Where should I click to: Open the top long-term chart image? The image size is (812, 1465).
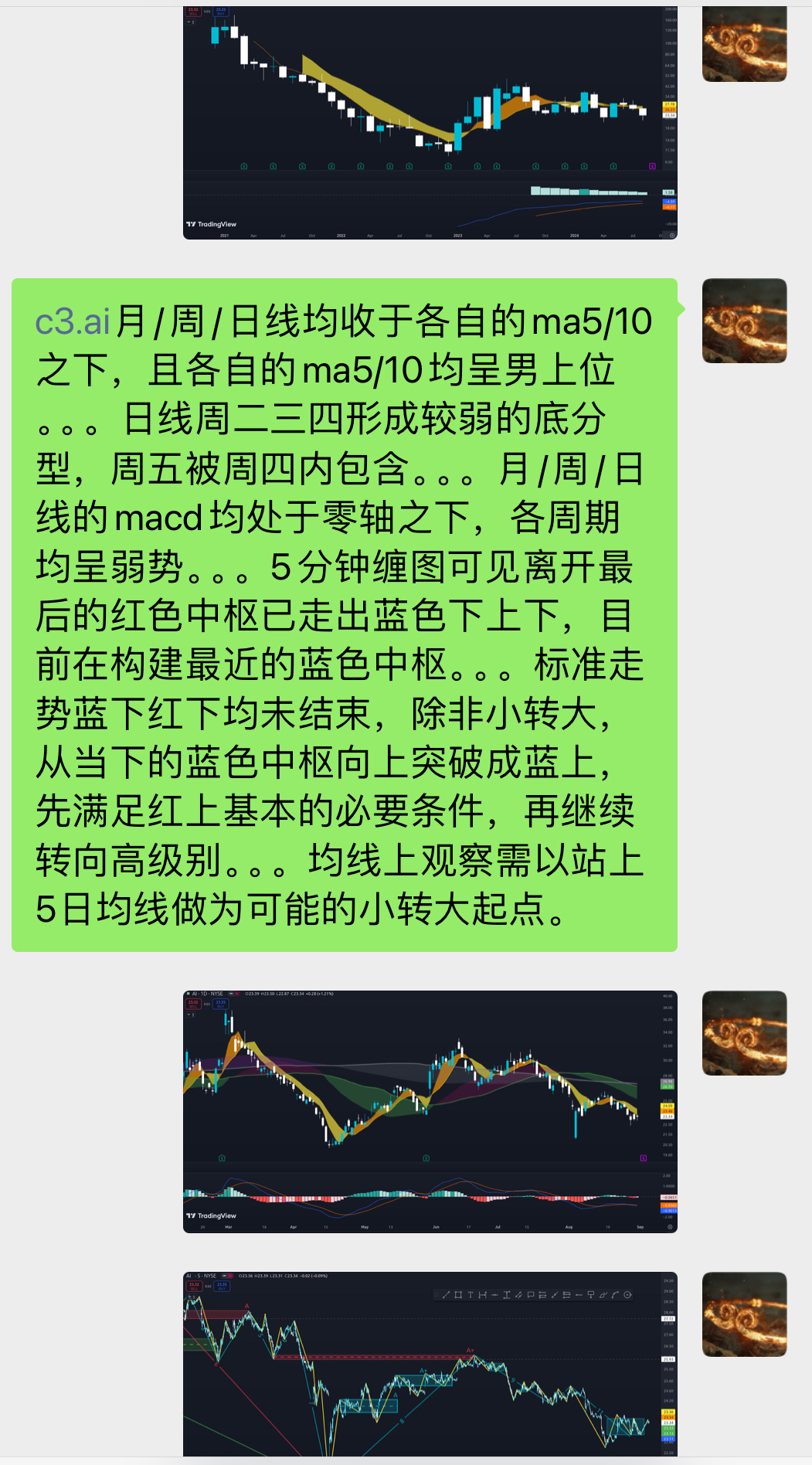pos(430,124)
